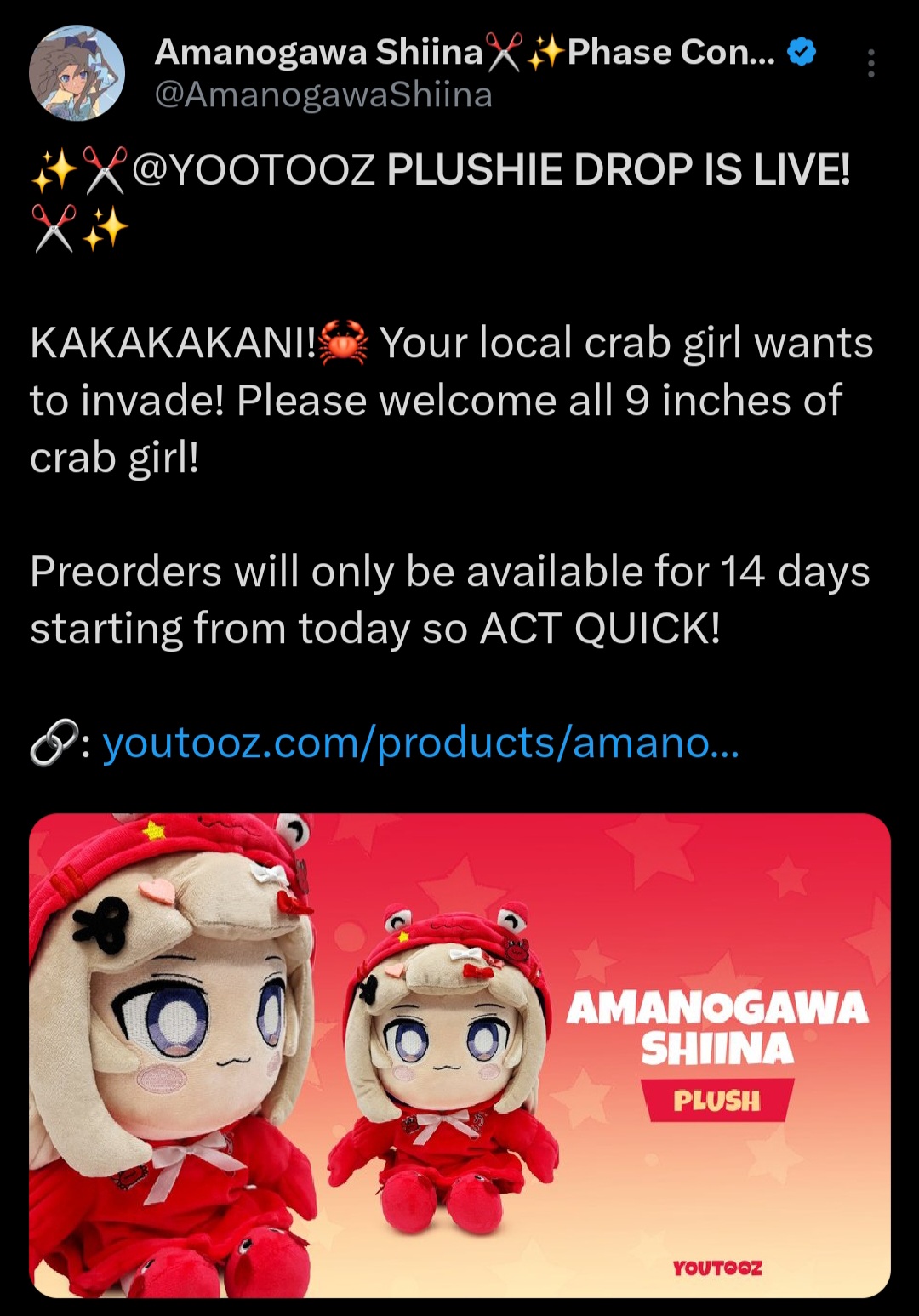
Task: Open the @YOOTOOZ mention
Action: [254, 170]
